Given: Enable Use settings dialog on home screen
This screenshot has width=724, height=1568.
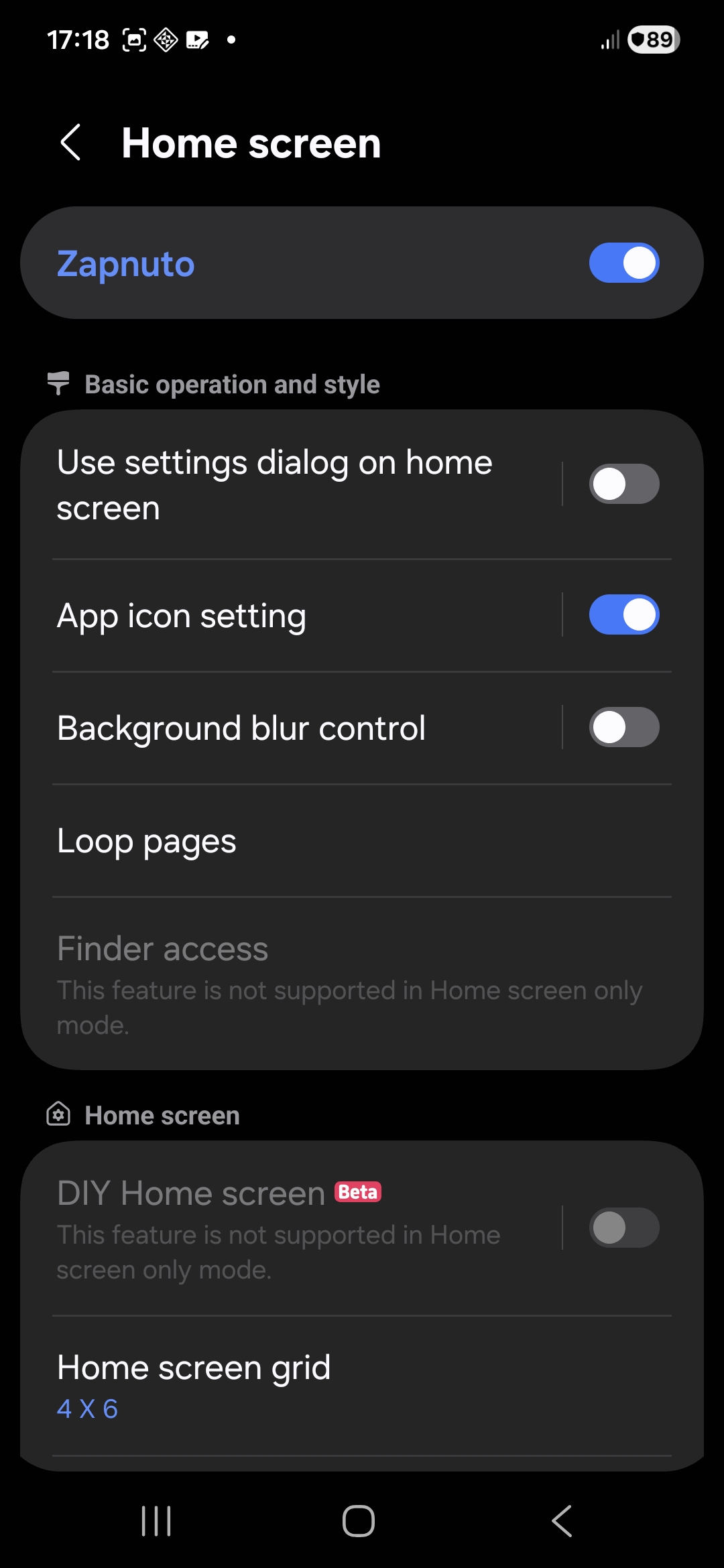Looking at the screenshot, I should click(623, 484).
